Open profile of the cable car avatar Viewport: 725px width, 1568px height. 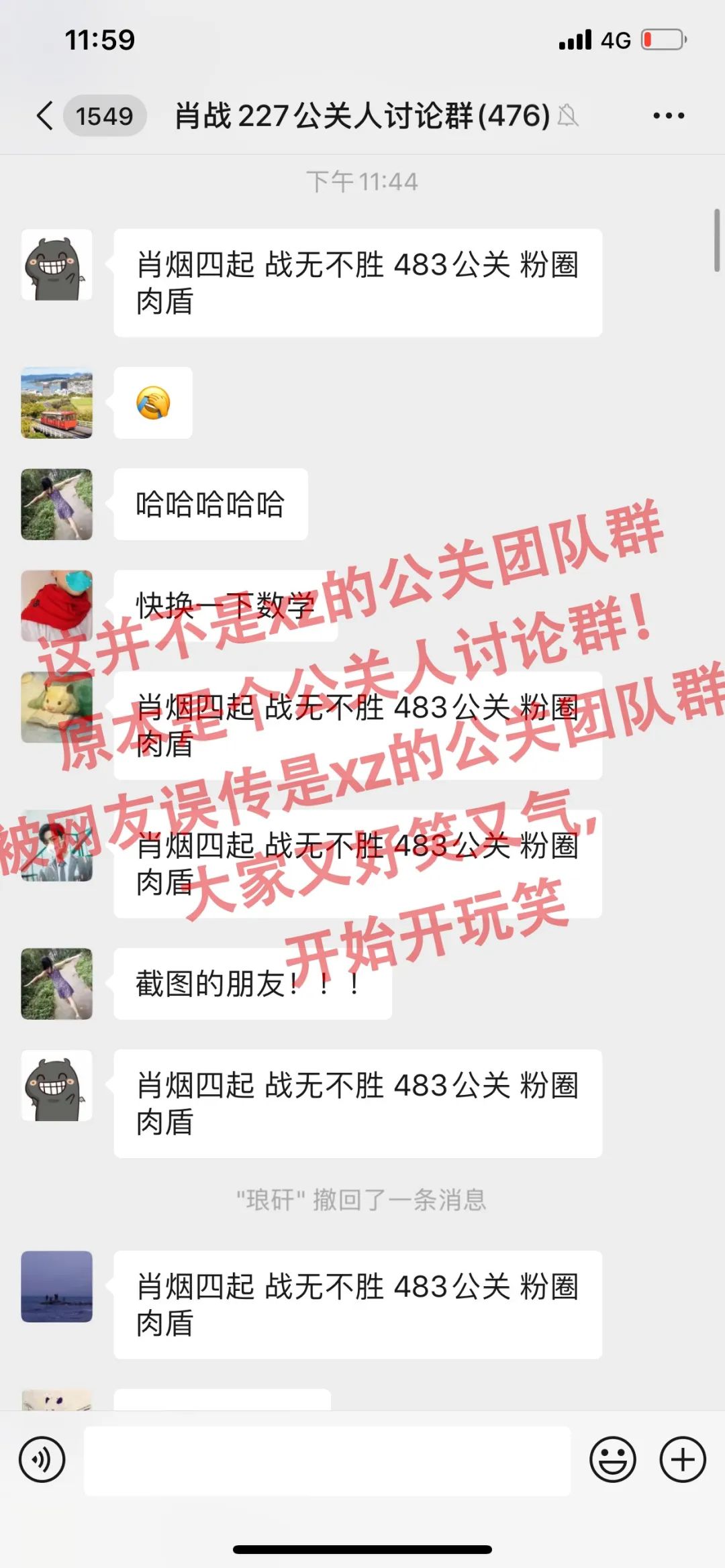click(x=57, y=403)
